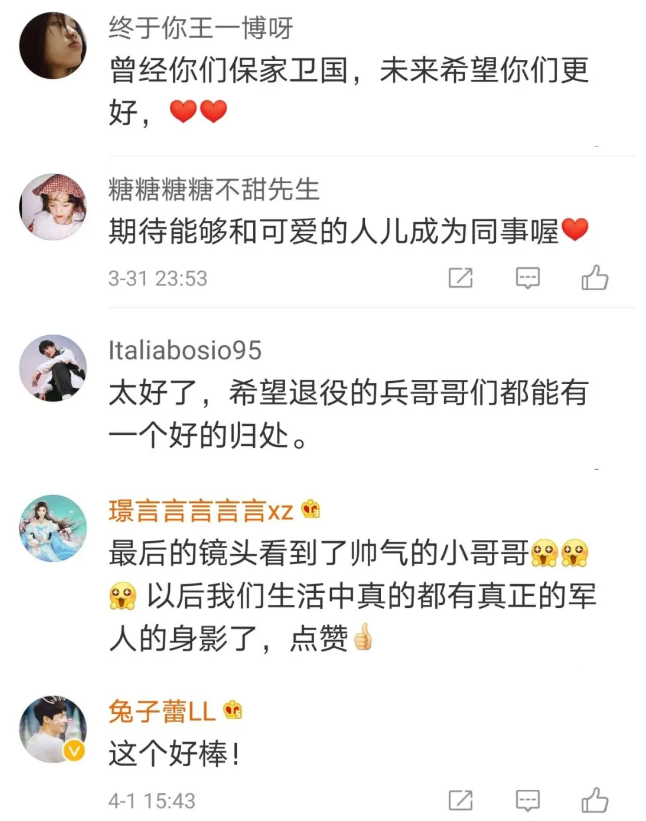View the avatar of 糖糖糖糖不甜先生

(53, 206)
